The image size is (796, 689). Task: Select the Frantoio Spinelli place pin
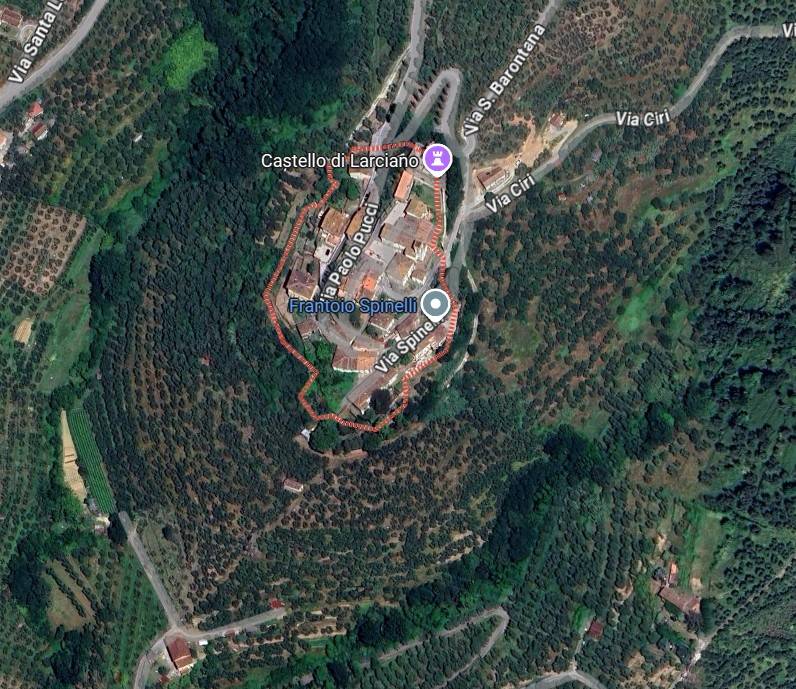435,304
